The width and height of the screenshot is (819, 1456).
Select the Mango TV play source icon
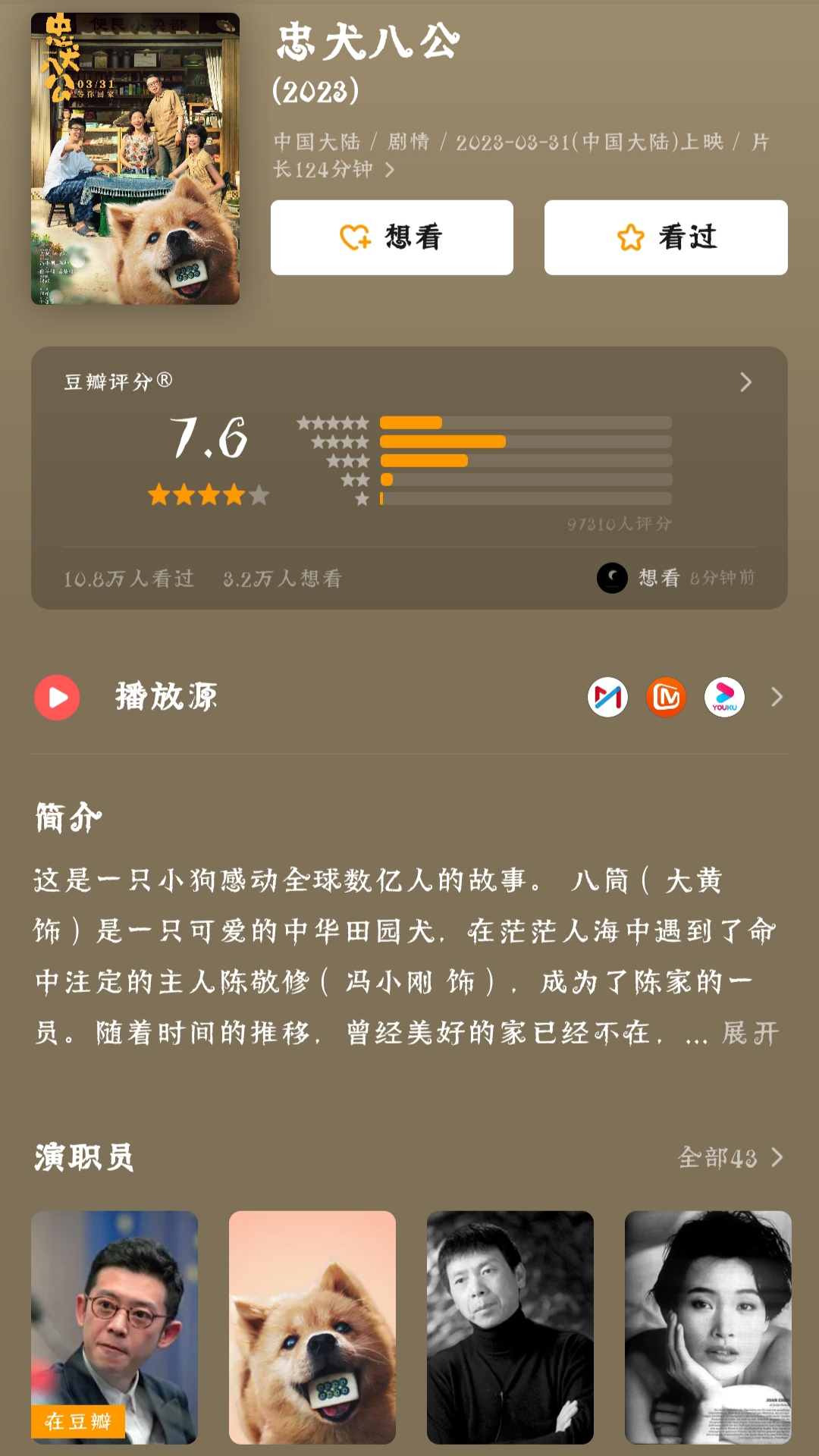(666, 697)
